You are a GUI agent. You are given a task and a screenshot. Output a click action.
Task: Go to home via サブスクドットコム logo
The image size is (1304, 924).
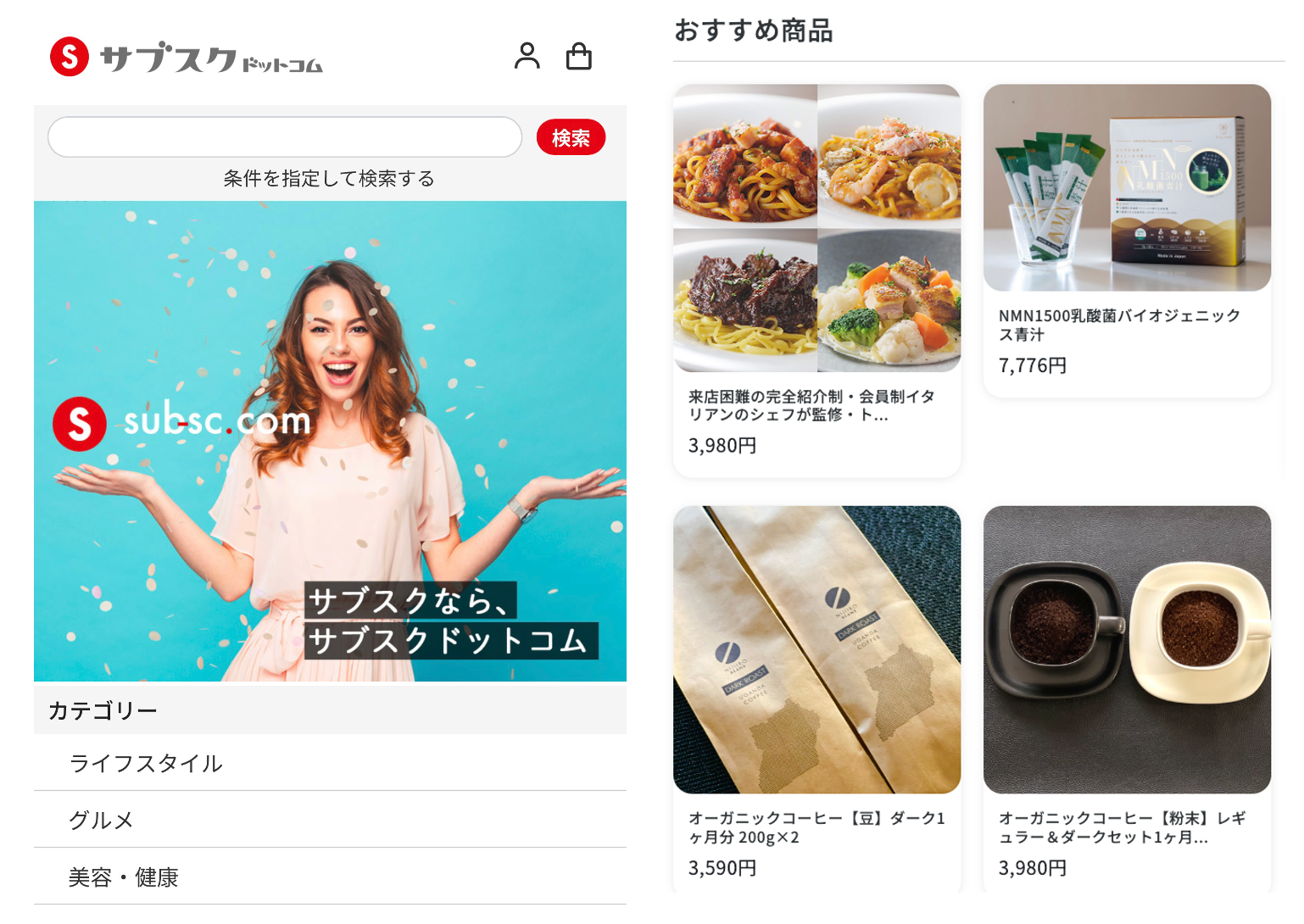(x=187, y=58)
